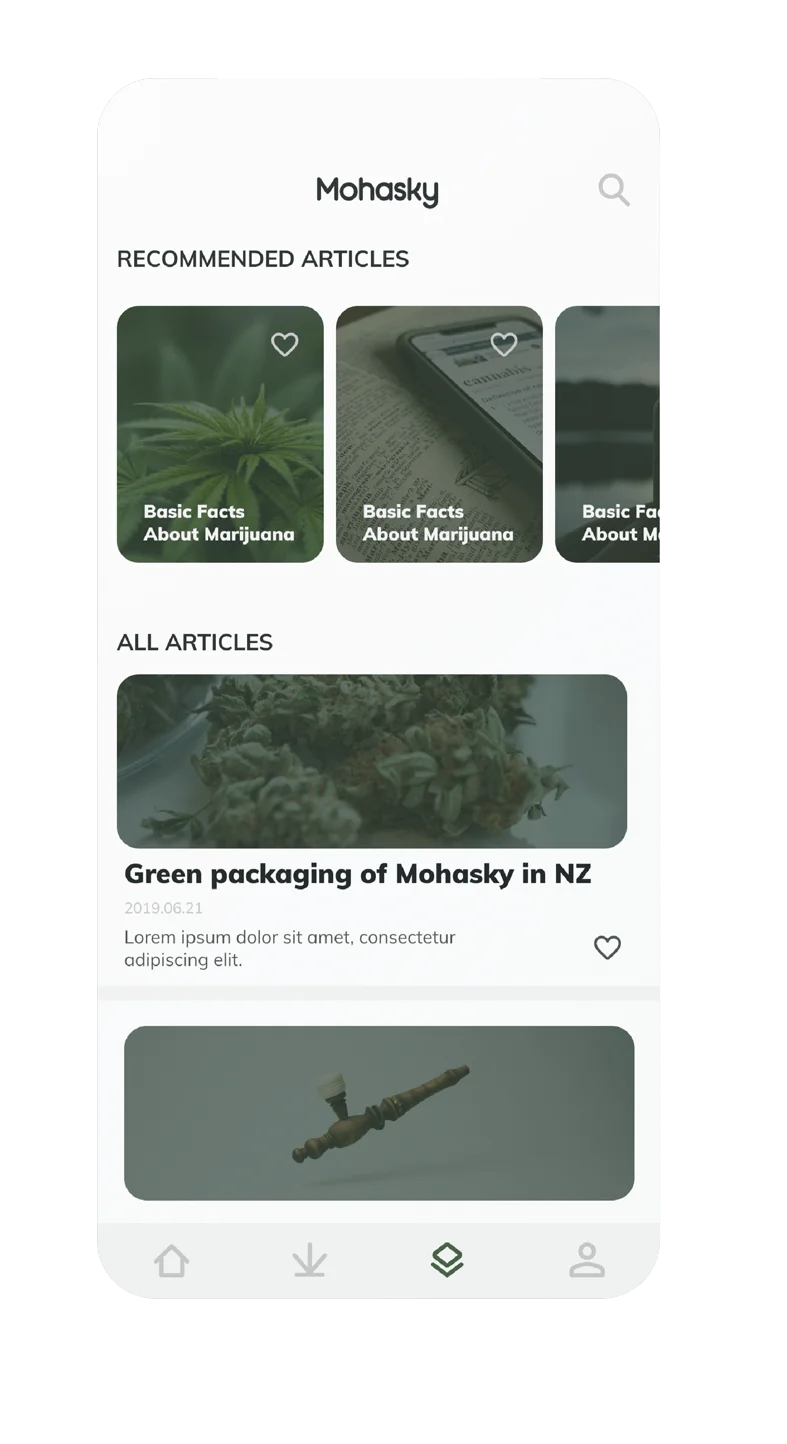Favorite the Green packaging of Mohasky article

click(x=607, y=947)
